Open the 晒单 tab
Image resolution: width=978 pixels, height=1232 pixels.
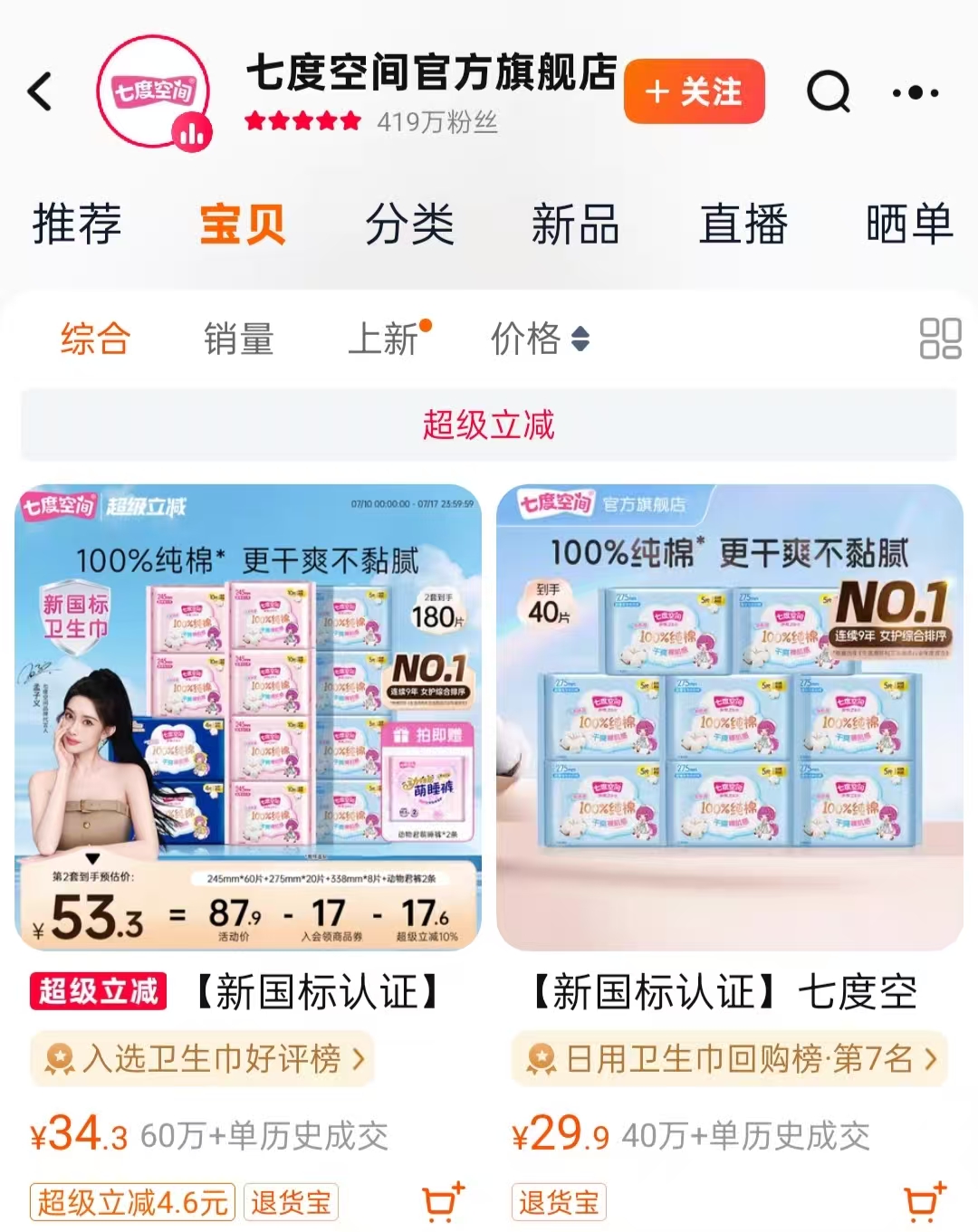[908, 224]
